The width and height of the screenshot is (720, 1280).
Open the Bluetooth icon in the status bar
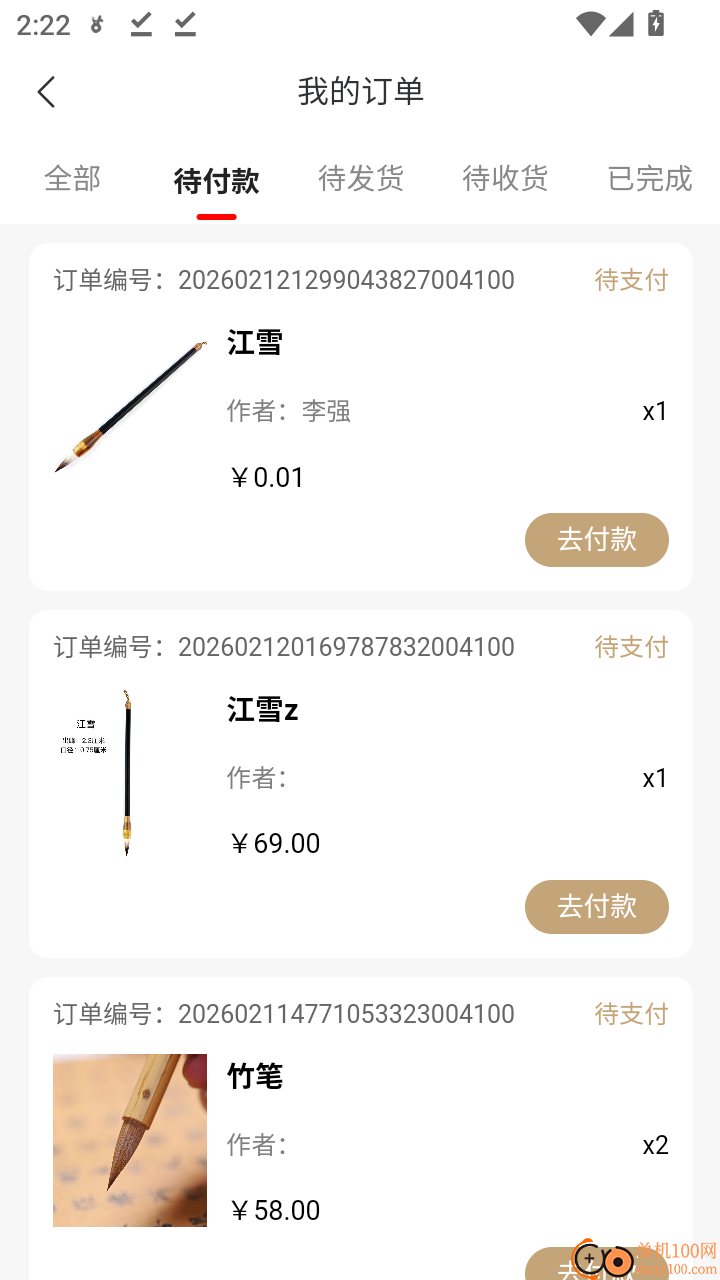point(95,24)
